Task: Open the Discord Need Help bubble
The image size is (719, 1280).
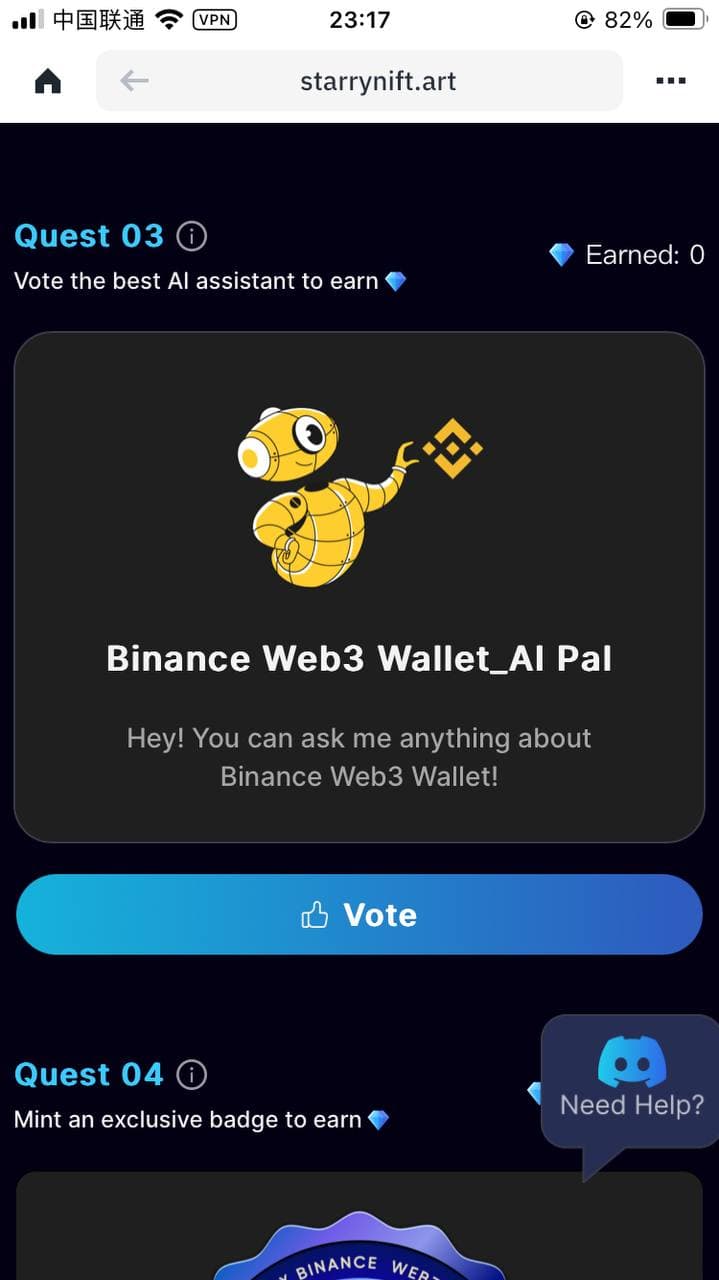Action: click(x=631, y=1080)
